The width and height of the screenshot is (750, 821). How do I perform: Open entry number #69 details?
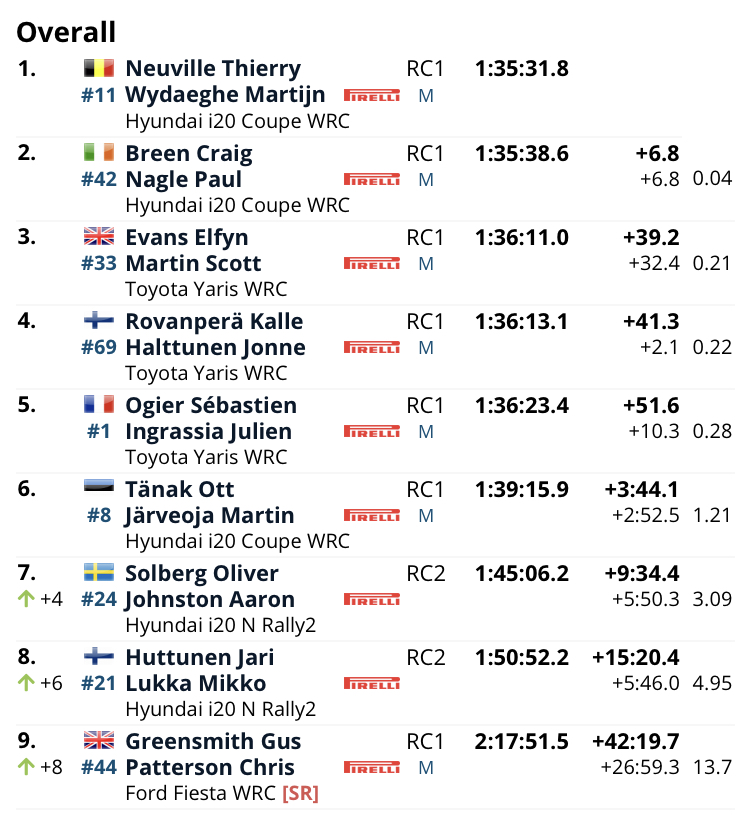tap(98, 348)
